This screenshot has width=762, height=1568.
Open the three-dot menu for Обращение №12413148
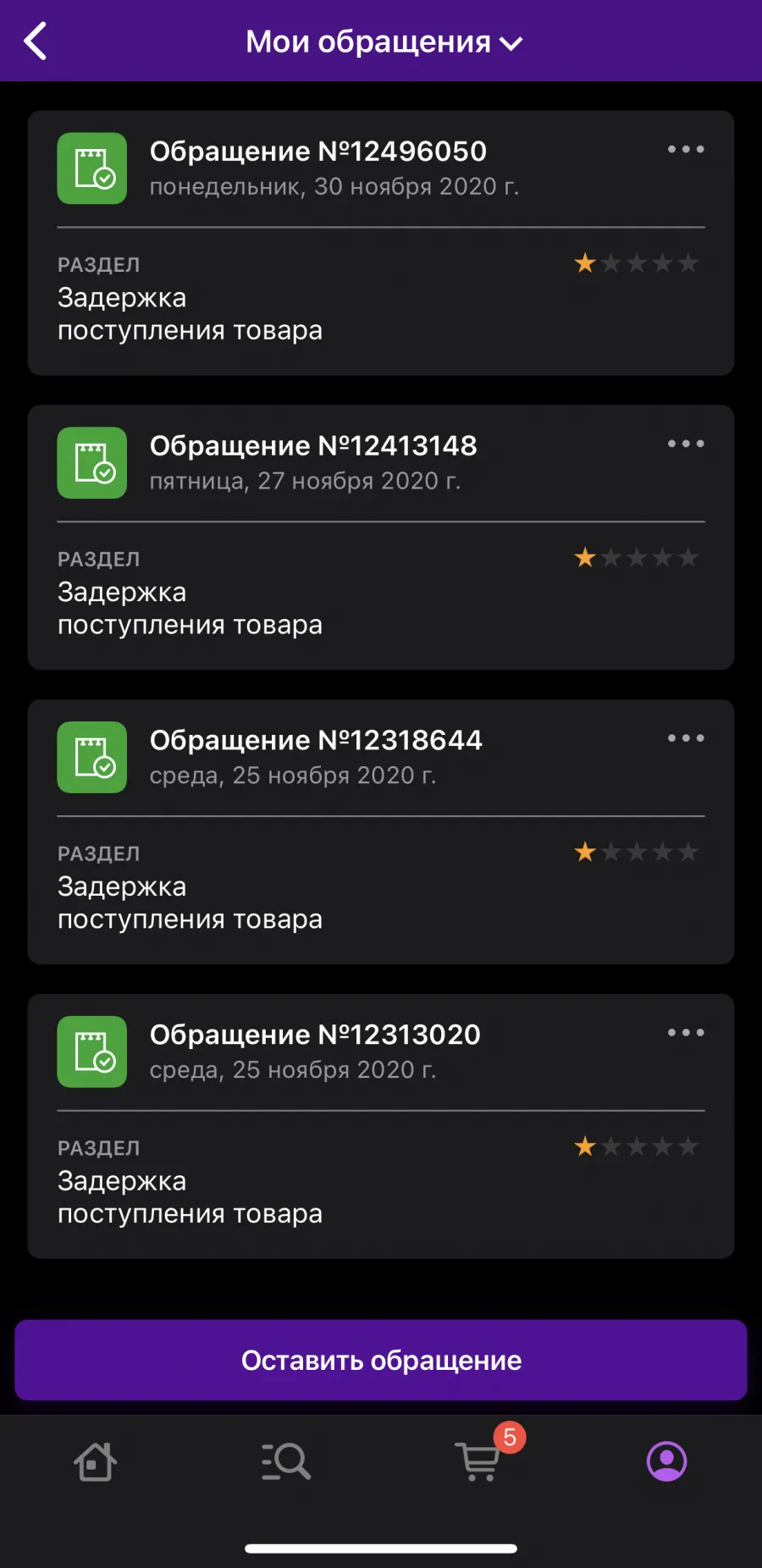[x=686, y=444]
